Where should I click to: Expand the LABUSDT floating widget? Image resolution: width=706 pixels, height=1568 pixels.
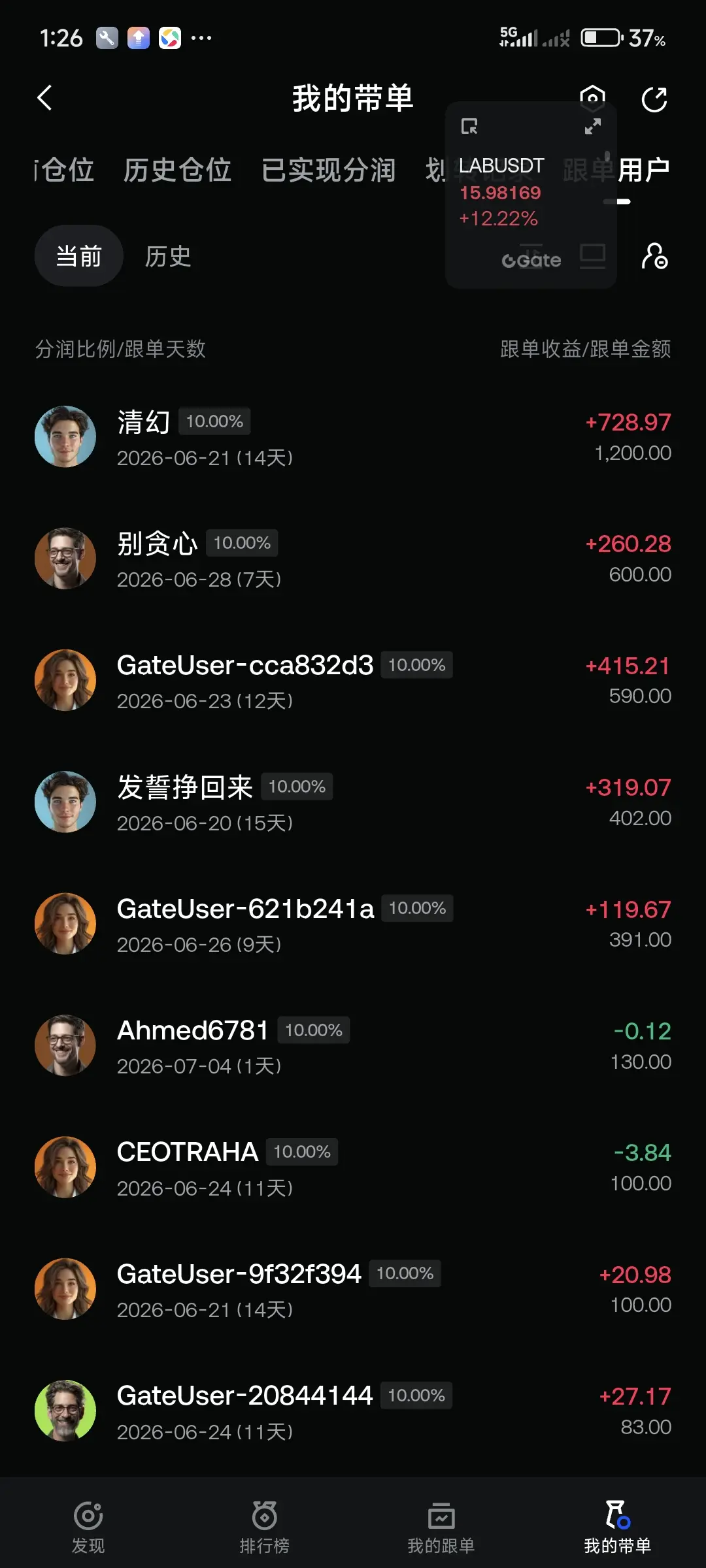pyautogui.click(x=592, y=126)
